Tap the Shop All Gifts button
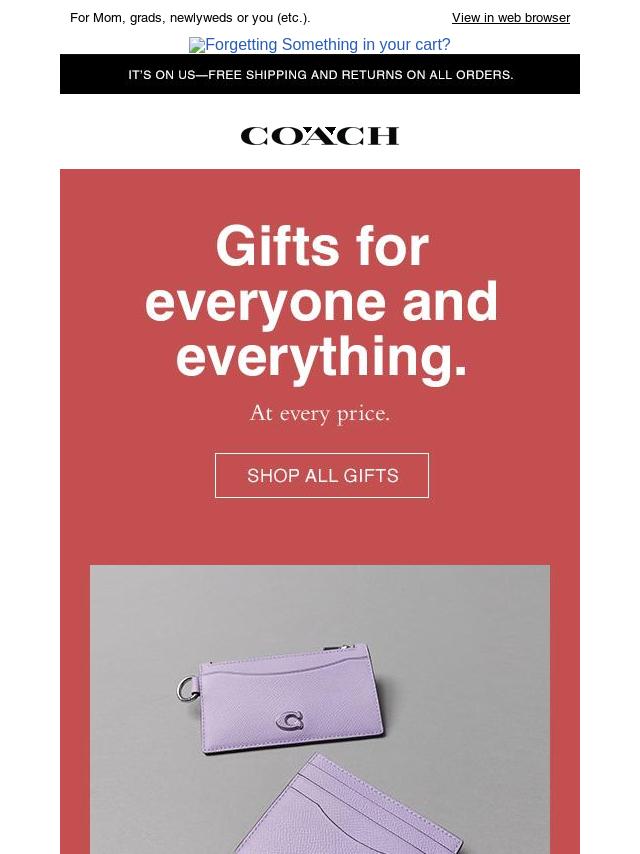640x854 pixels. 322,476
